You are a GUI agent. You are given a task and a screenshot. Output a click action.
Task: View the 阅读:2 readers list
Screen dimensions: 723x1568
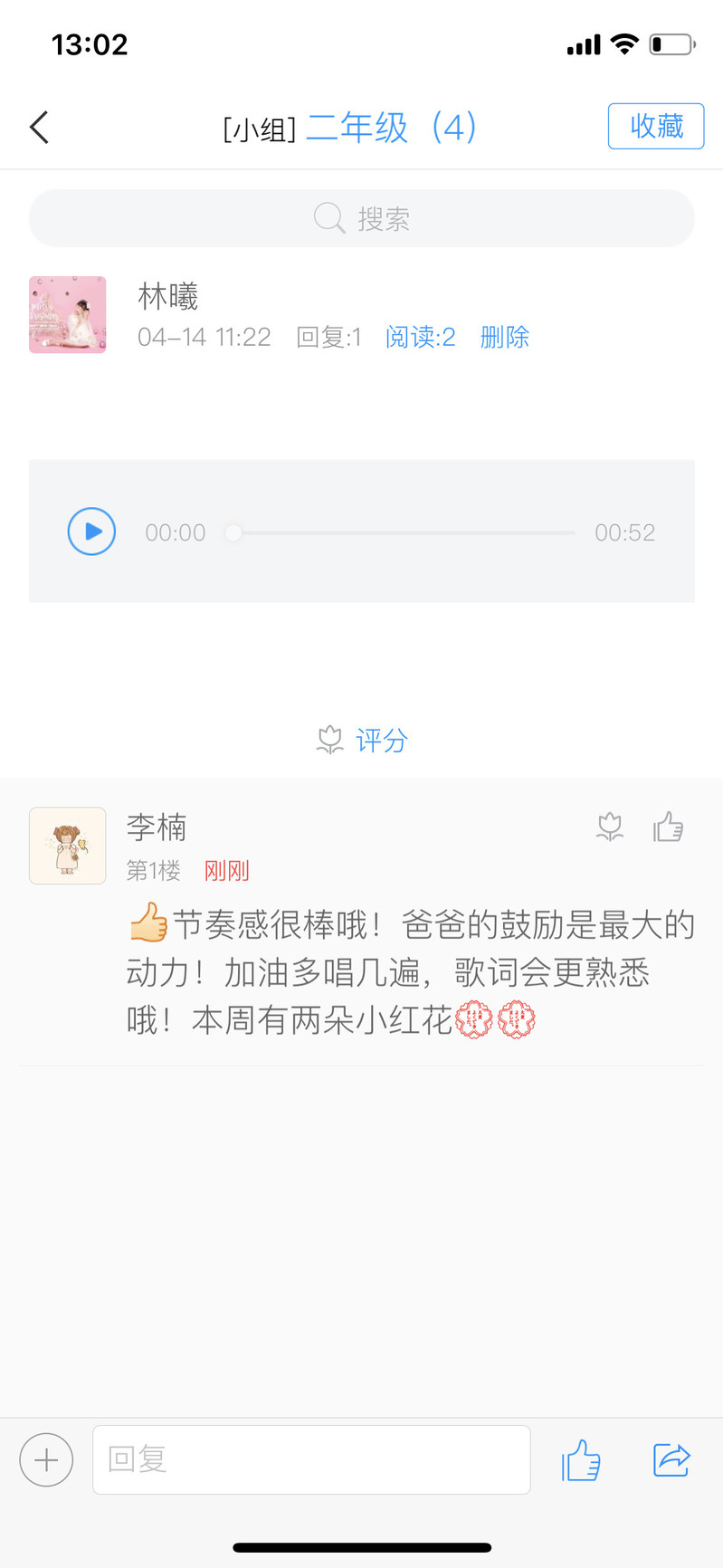(420, 337)
